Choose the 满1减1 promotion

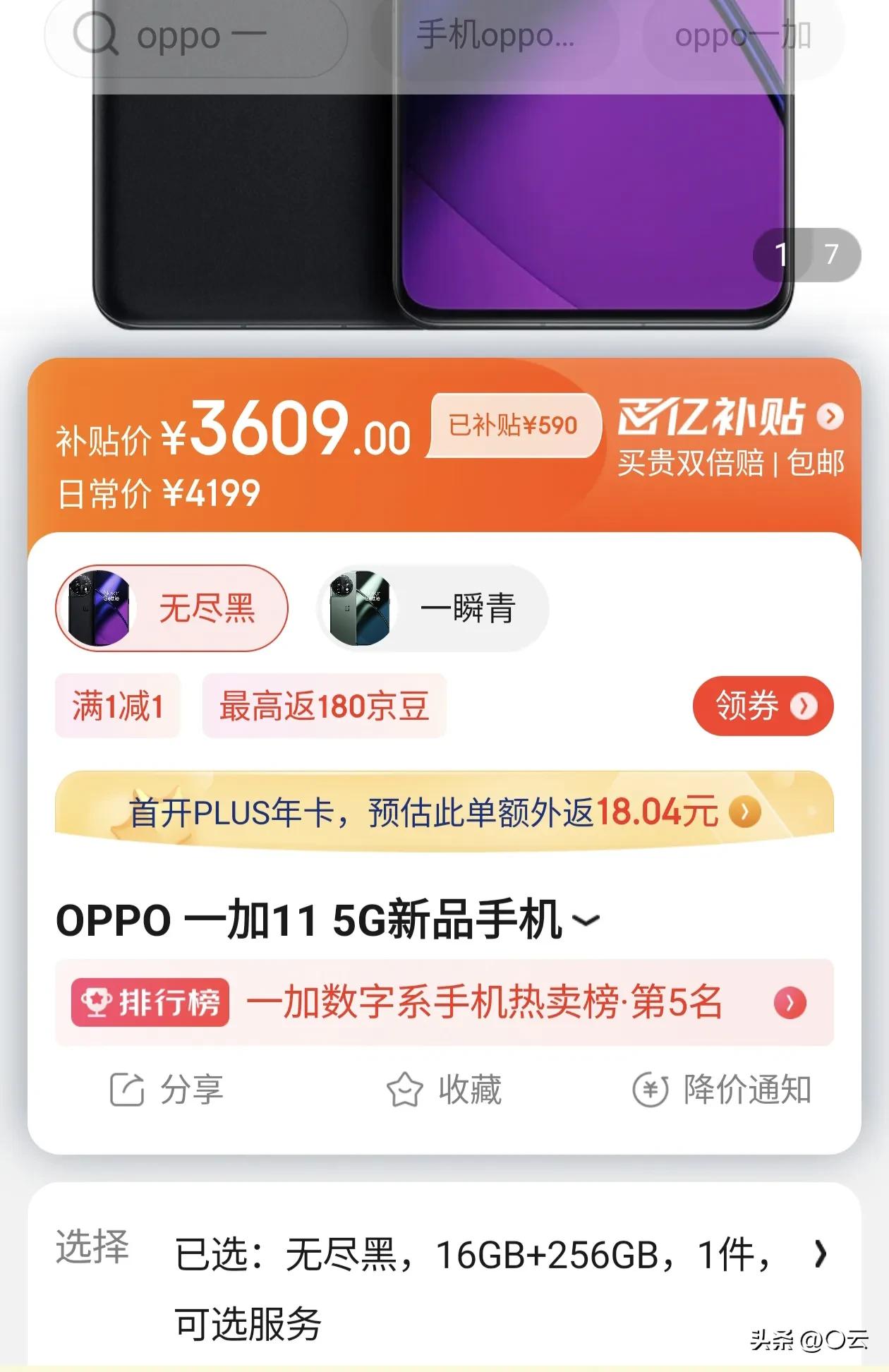(x=116, y=706)
